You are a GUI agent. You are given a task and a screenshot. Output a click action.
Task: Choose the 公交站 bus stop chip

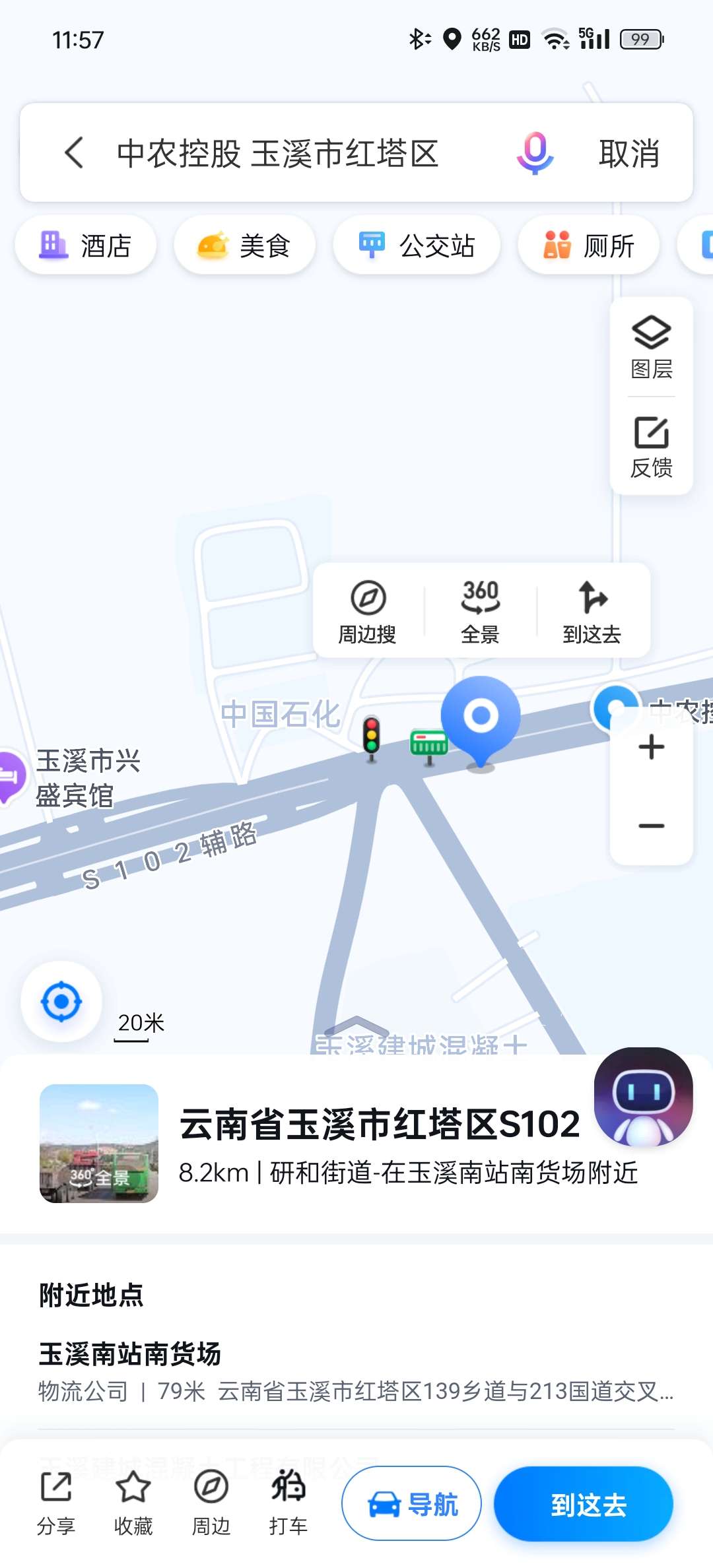coord(417,245)
